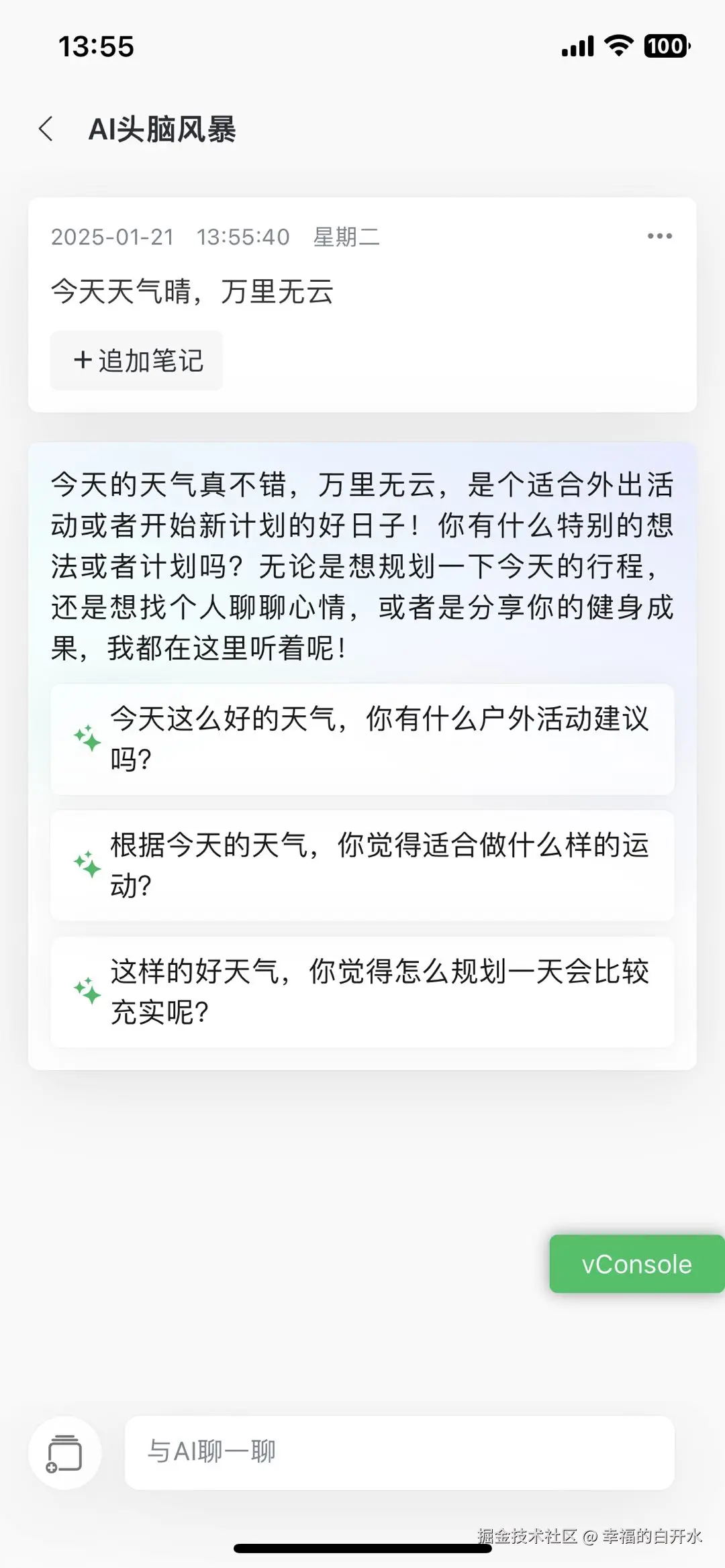Click the 追加笔记 button to add a note
This screenshot has height=1568, width=725.
(x=136, y=360)
